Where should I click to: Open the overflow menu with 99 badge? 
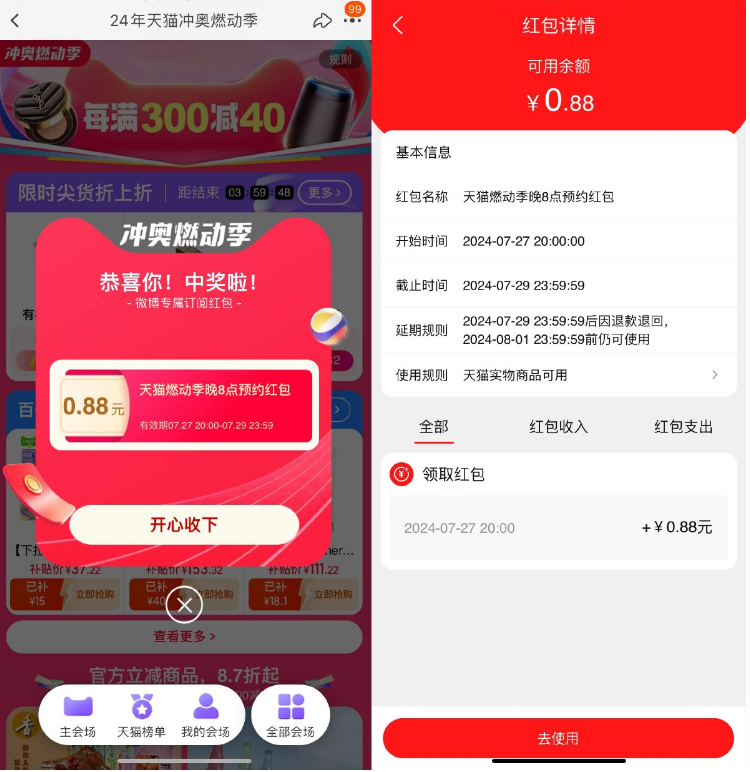pos(352,19)
